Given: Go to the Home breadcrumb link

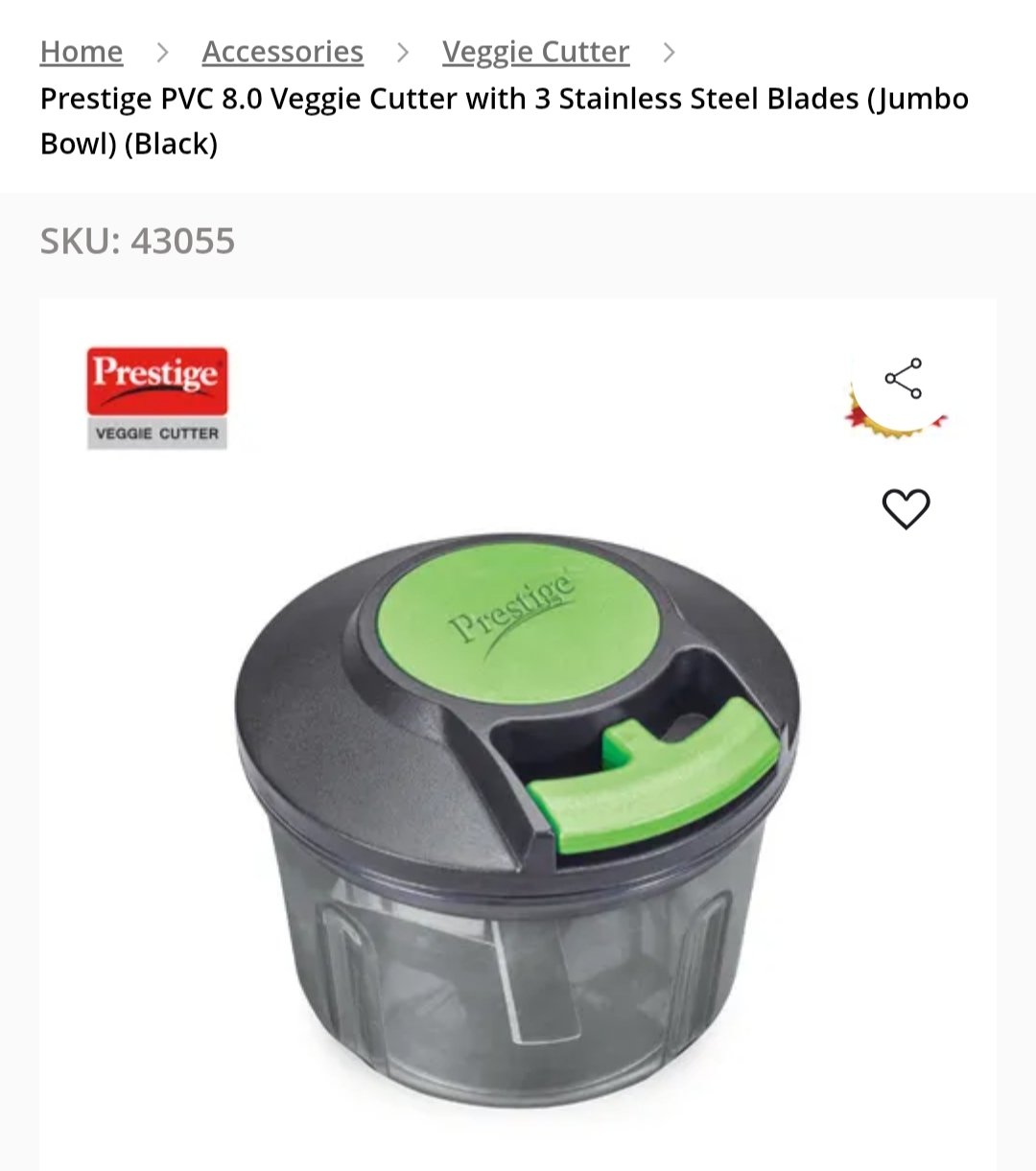Looking at the screenshot, I should tap(82, 52).
